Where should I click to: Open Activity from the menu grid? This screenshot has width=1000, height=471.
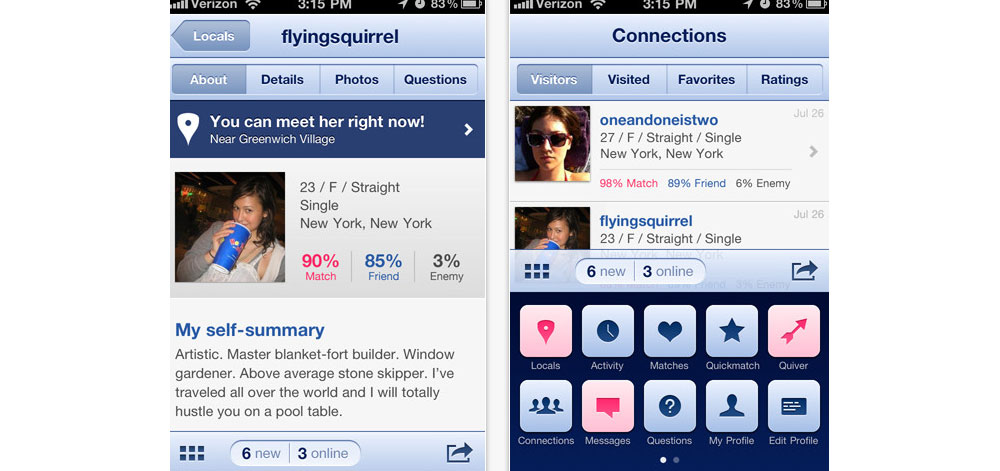(x=607, y=332)
